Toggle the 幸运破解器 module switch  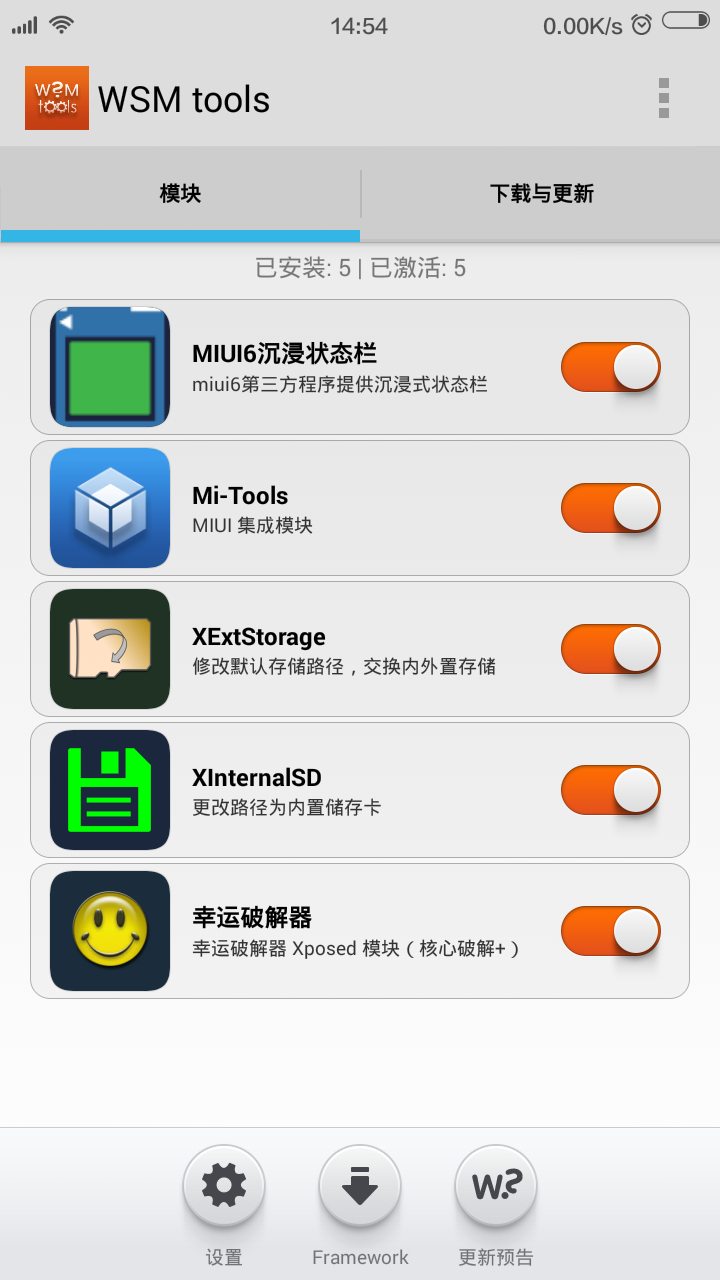pos(611,931)
